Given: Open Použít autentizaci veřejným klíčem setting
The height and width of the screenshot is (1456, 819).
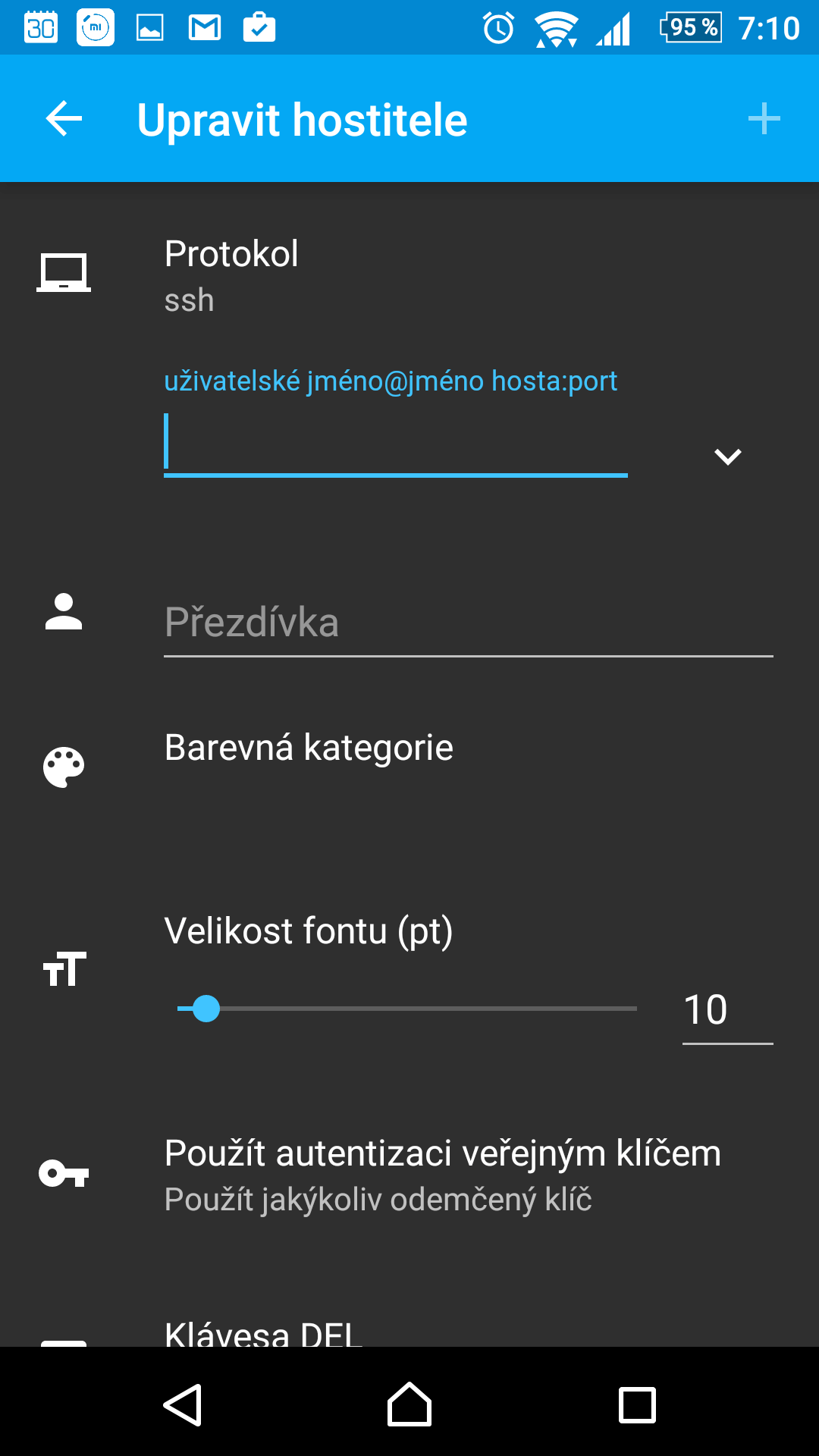Looking at the screenshot, I should tap(409, 1175).
